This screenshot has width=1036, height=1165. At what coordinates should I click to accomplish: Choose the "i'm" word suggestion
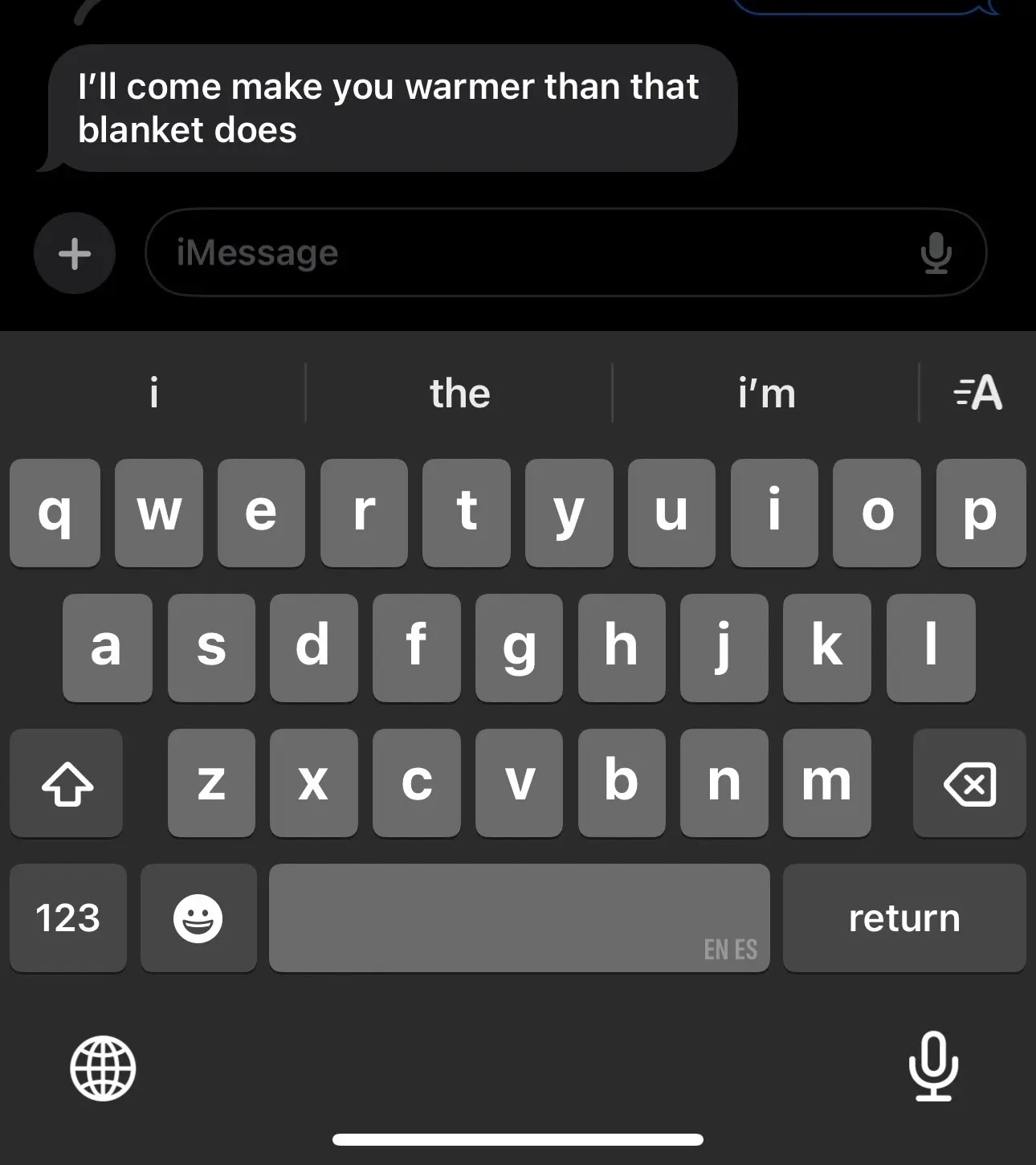[x=766, y=394]
